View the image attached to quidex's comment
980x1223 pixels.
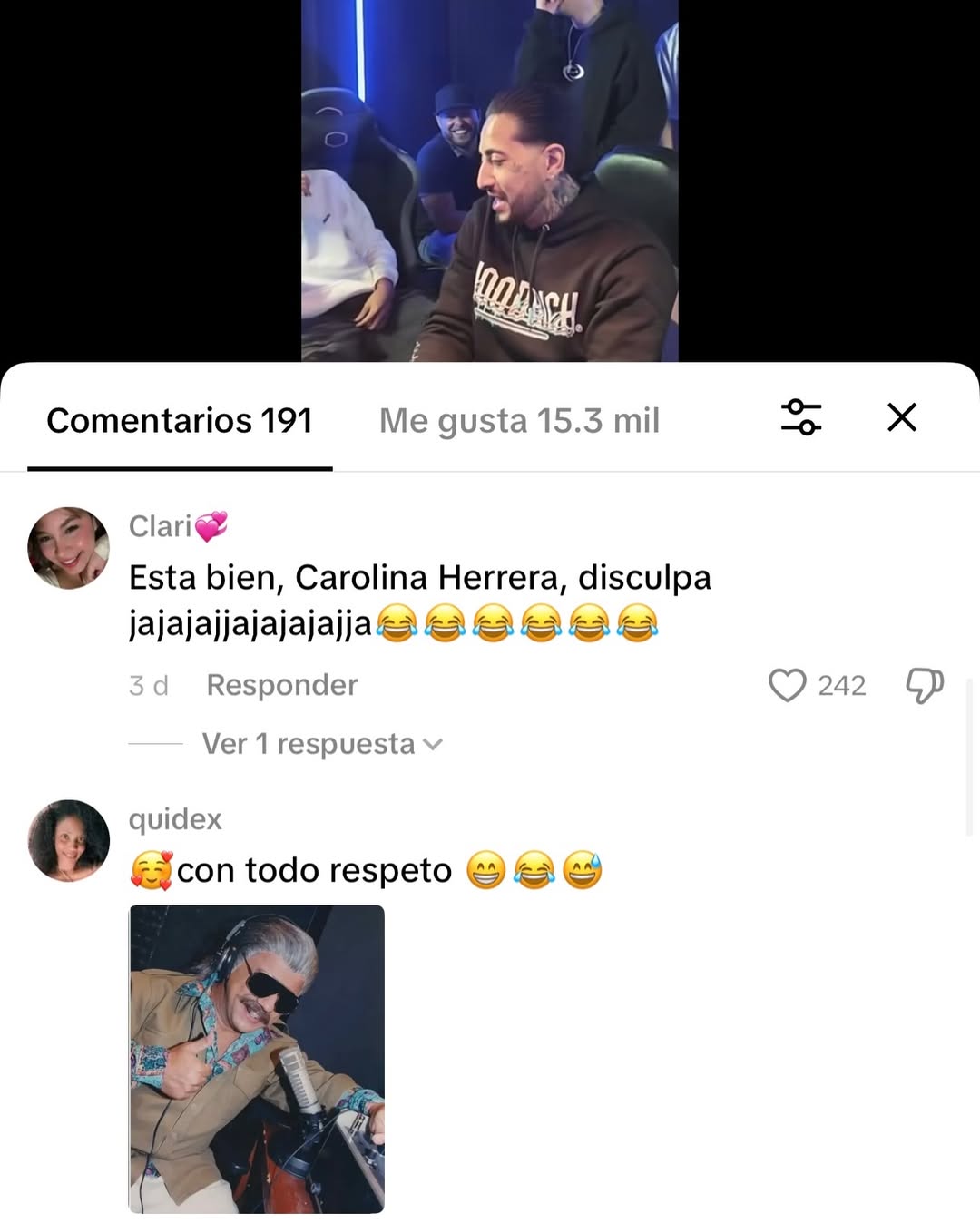coord(257,1058)
